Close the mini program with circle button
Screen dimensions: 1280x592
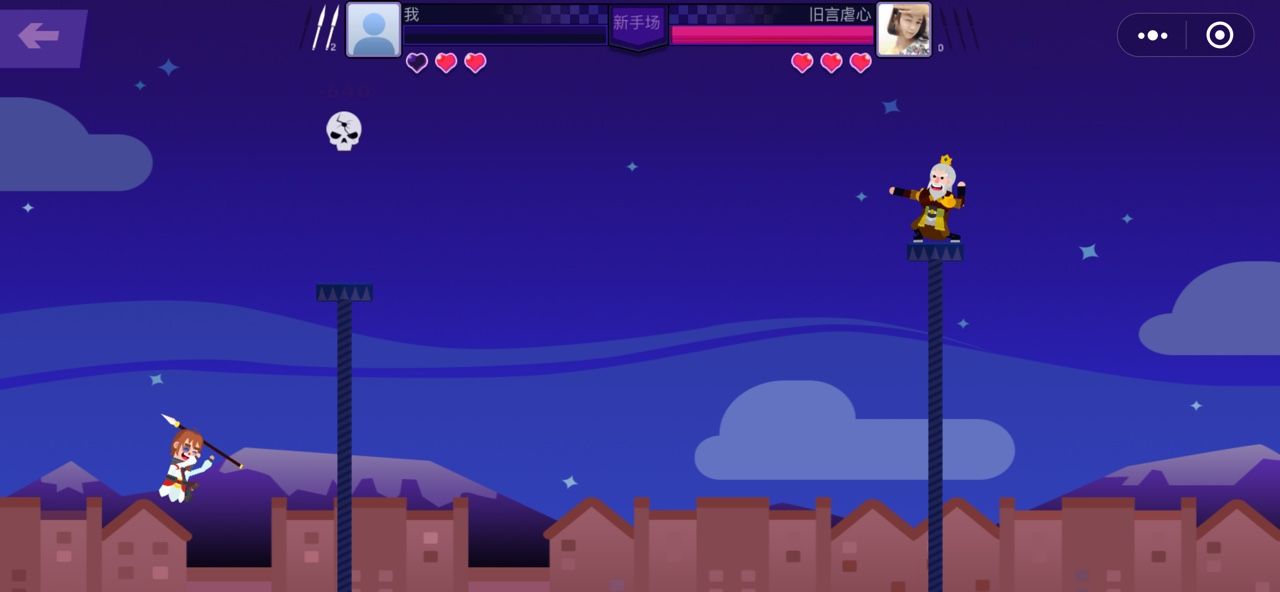pos(1219,35)
